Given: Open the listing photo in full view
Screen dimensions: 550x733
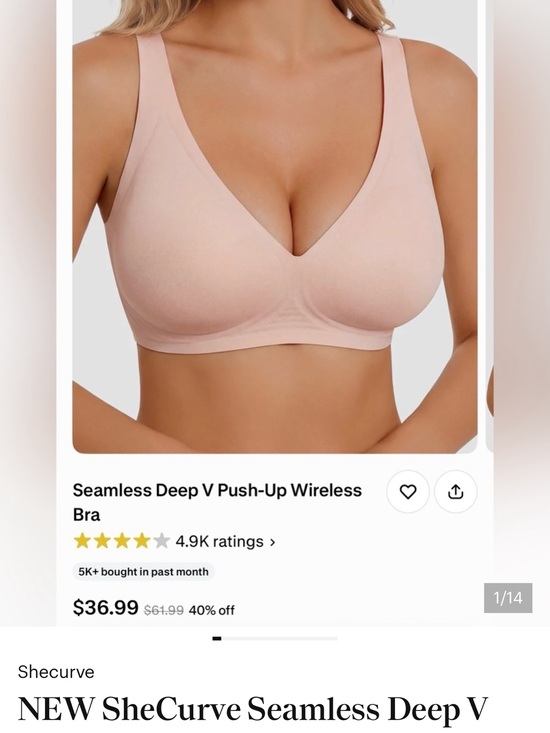Looking at the screenshot, I should [x=275, y=313].
